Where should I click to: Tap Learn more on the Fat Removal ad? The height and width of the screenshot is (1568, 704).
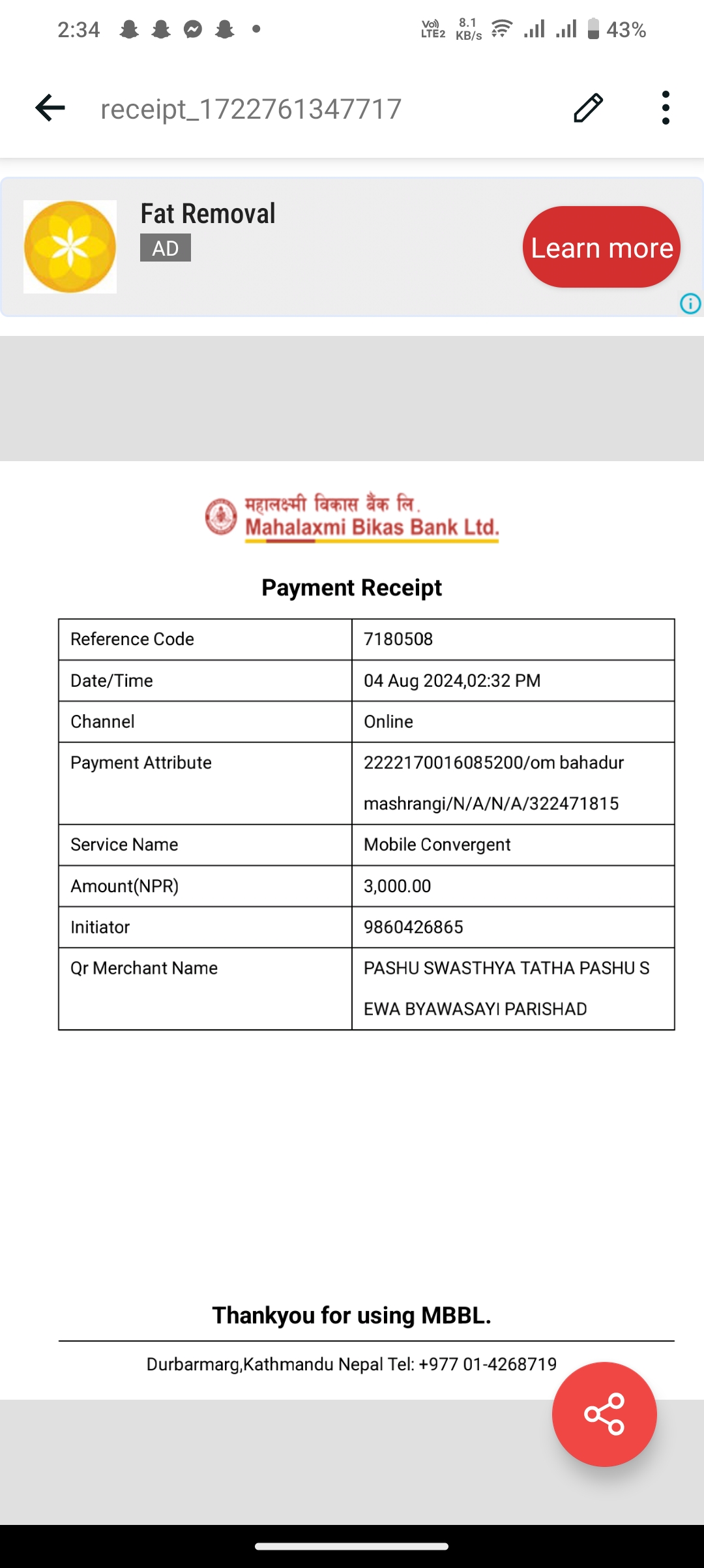[602, 247]
